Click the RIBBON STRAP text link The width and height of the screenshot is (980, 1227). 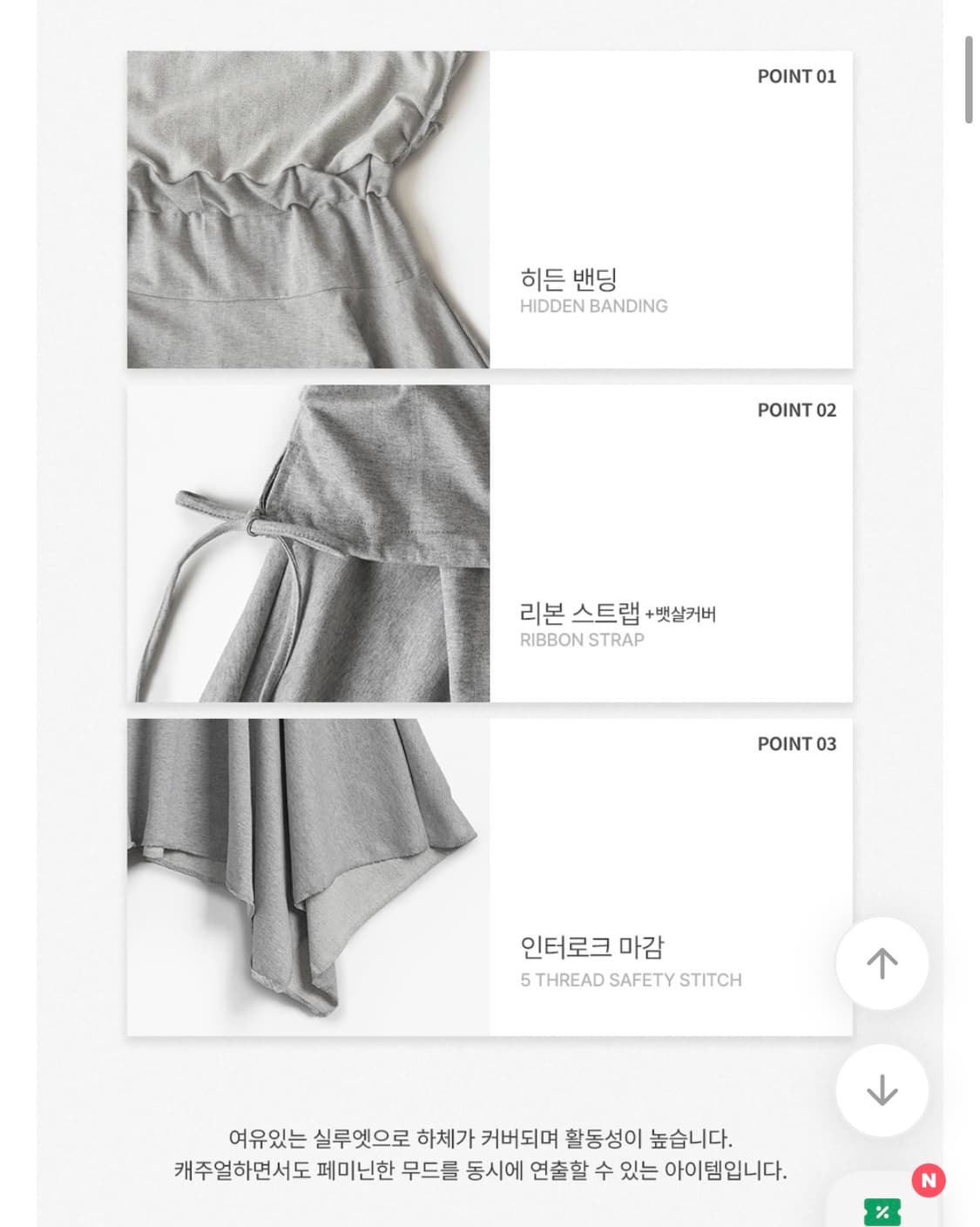point(582,641)
